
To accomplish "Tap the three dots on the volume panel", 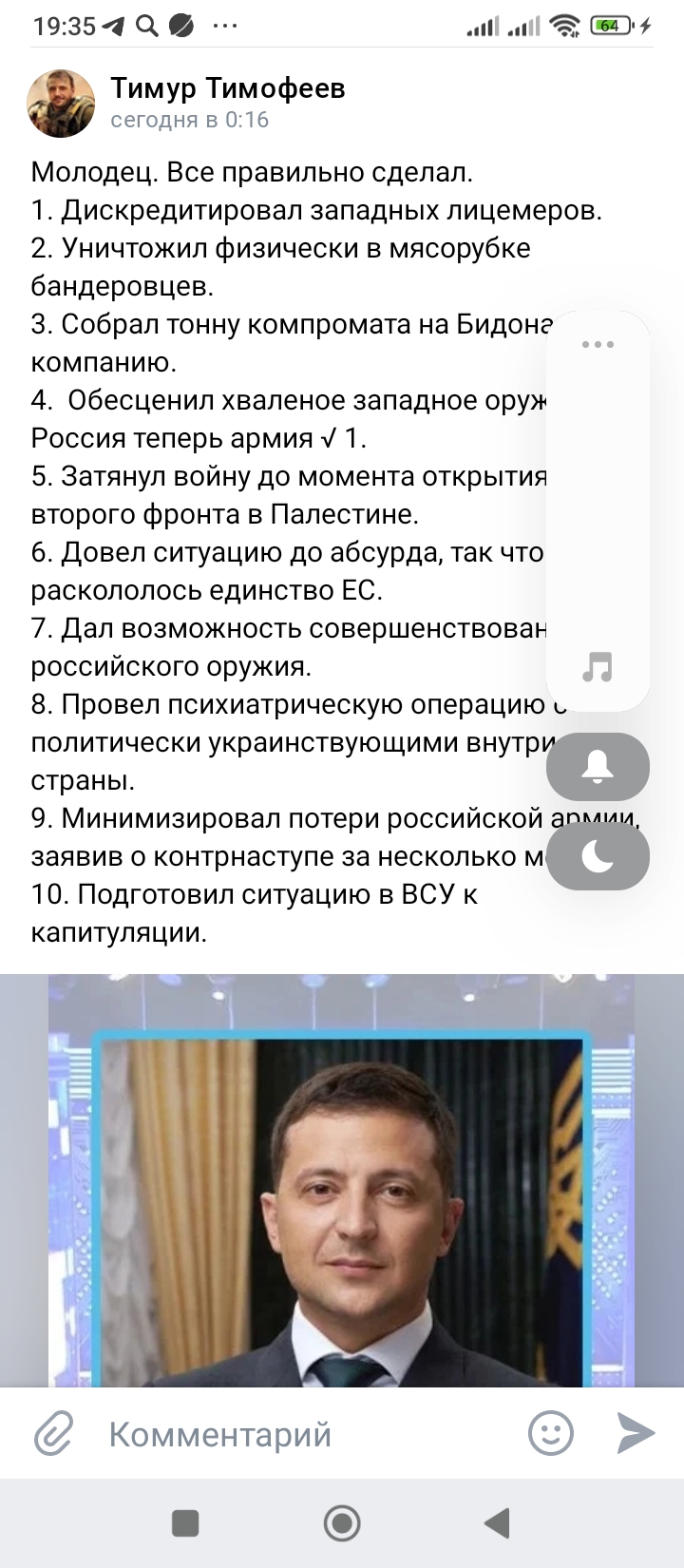I will point(598,344).
